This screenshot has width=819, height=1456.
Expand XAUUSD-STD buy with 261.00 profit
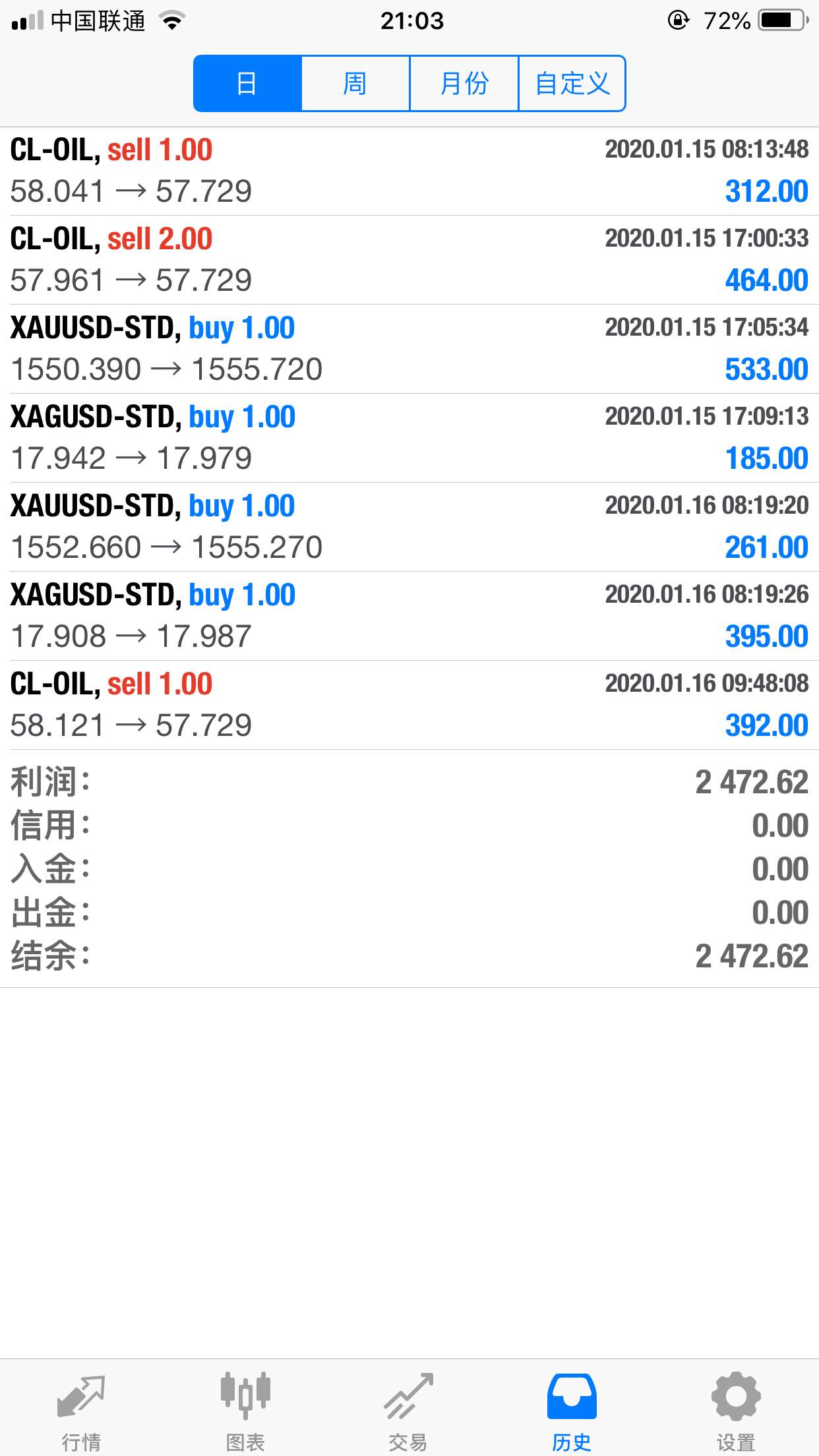point(409,527)
